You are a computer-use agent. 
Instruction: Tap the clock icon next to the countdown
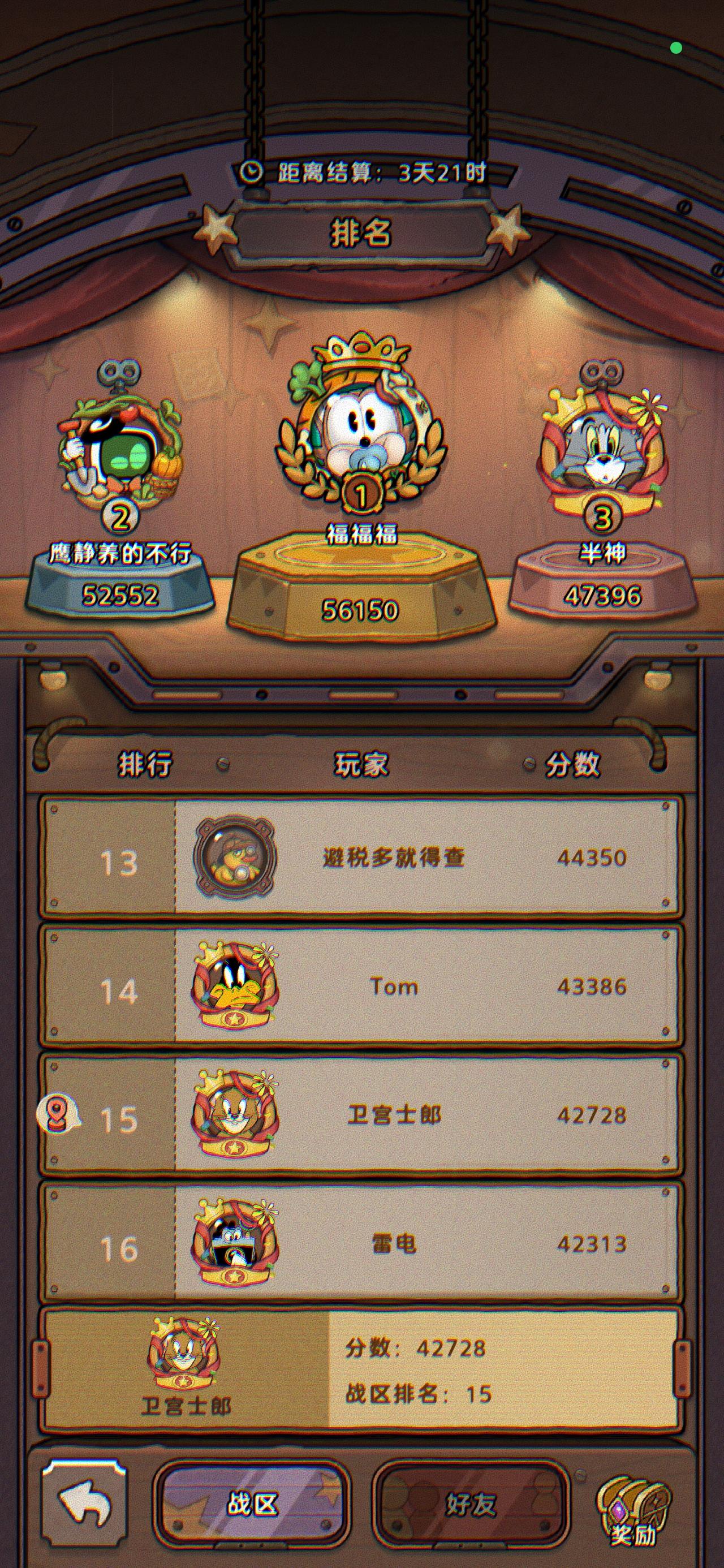(x=250, y=171)
